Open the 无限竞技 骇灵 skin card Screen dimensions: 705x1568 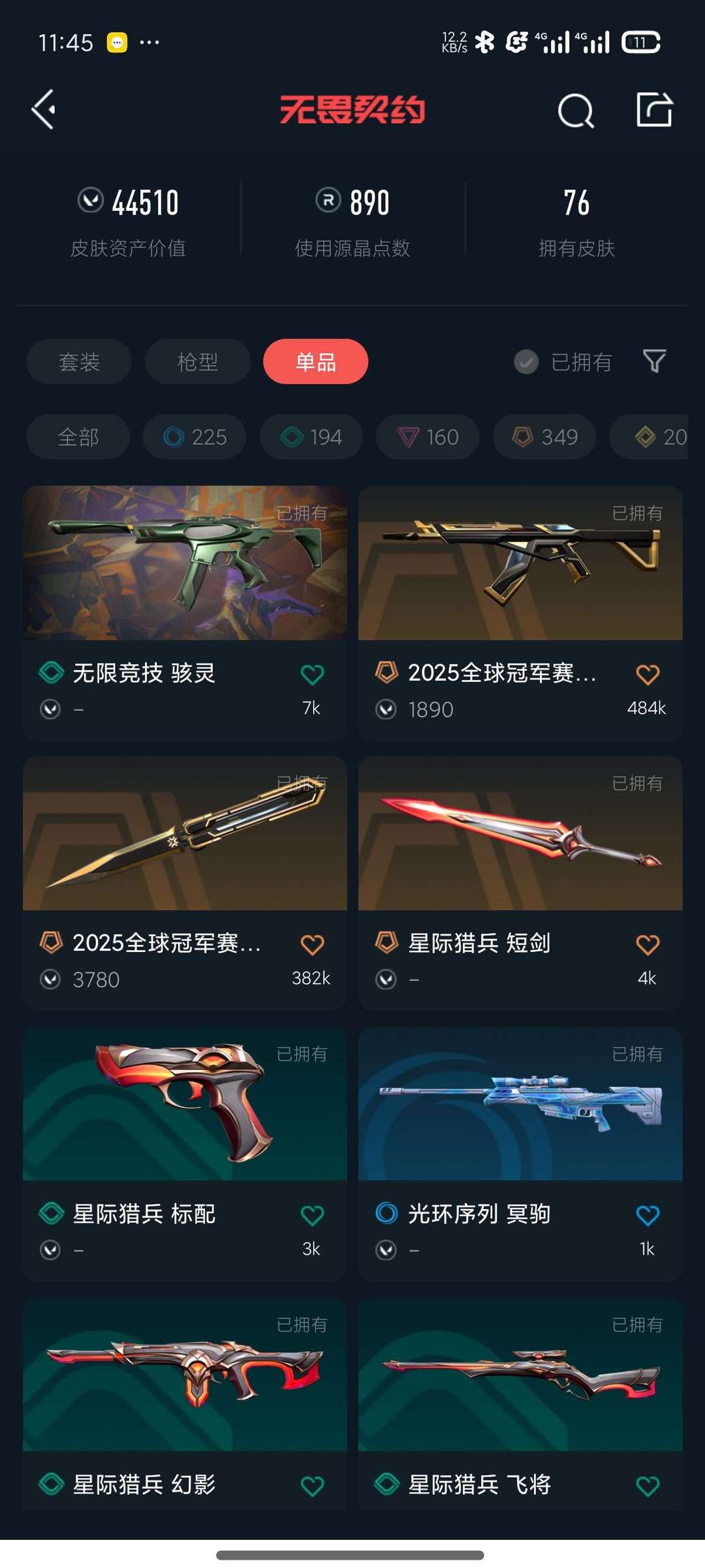pos(185,613)
